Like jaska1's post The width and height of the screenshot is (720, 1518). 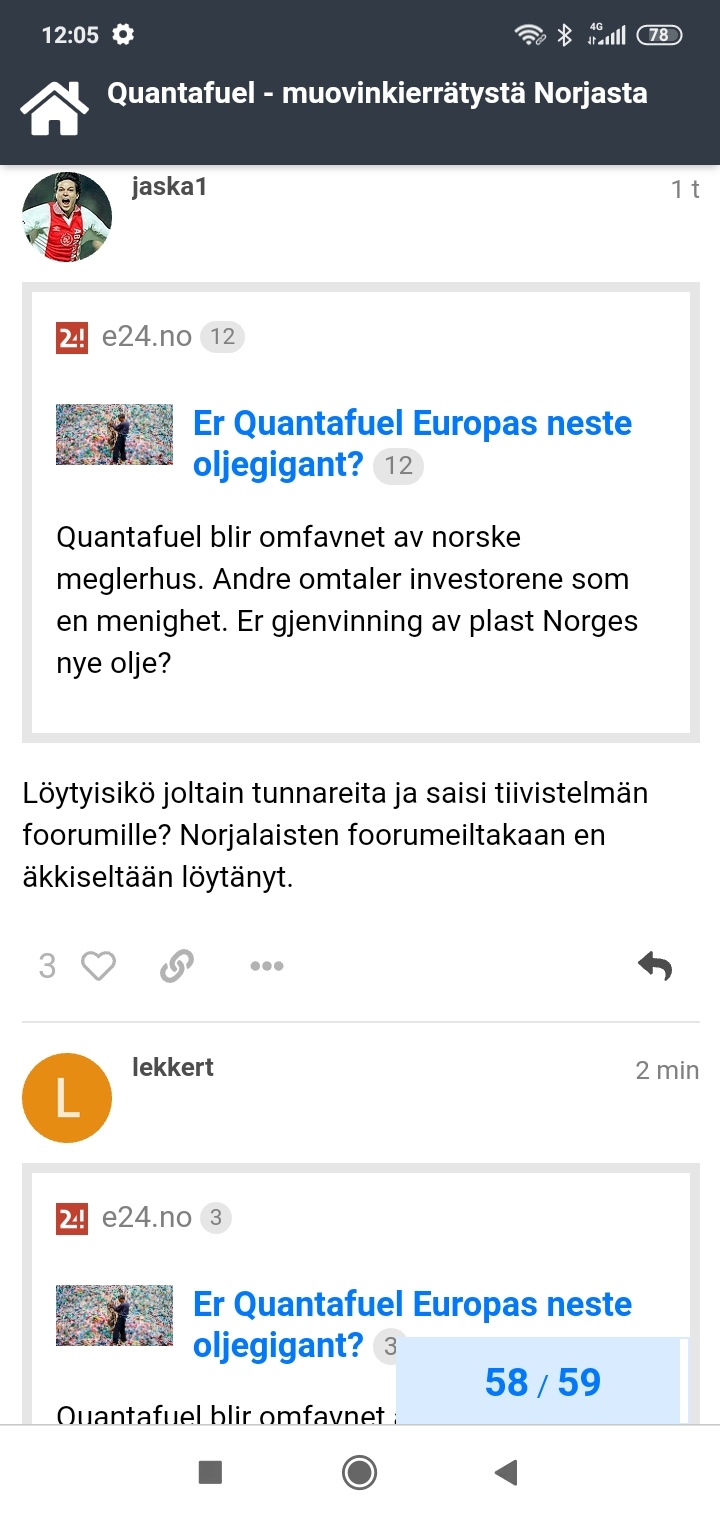tap(98, 966)
